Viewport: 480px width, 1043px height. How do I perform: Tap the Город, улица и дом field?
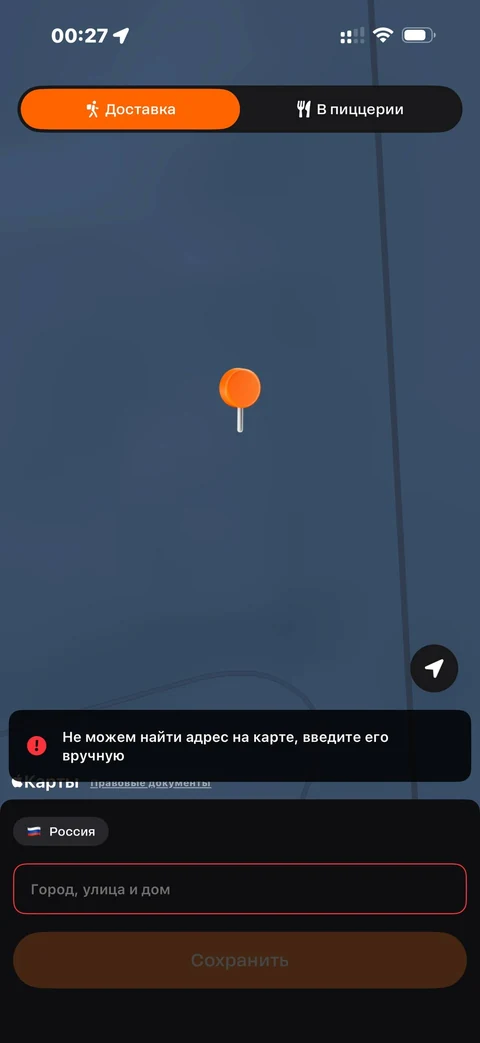(x=240, y=889)
